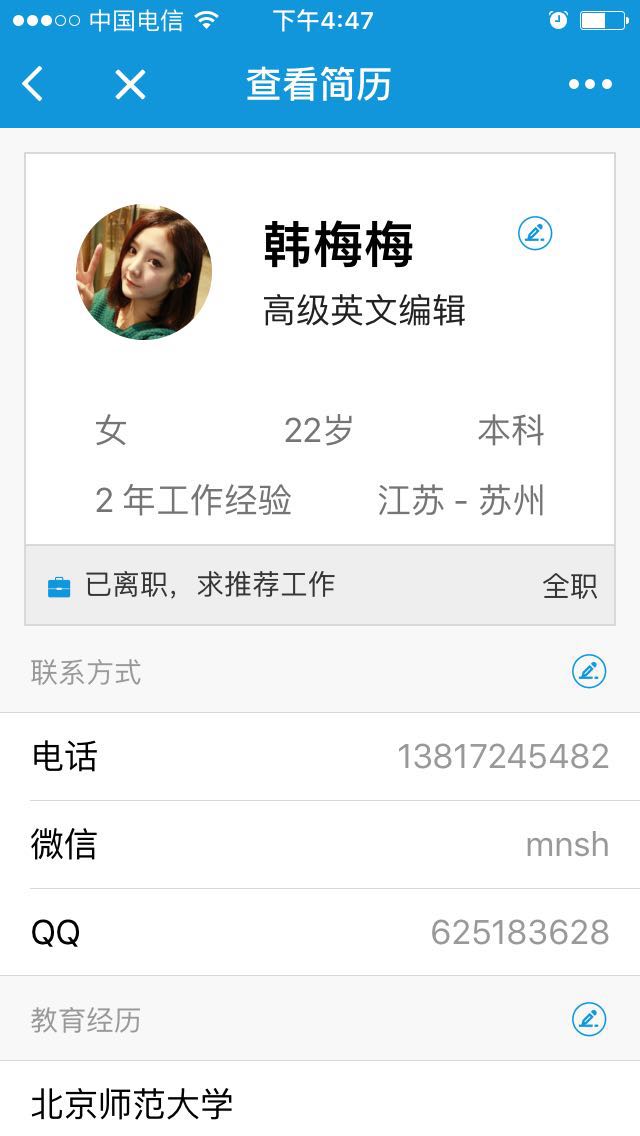Go back using the header arrow
640x1136 pixels.
[33, 84]
